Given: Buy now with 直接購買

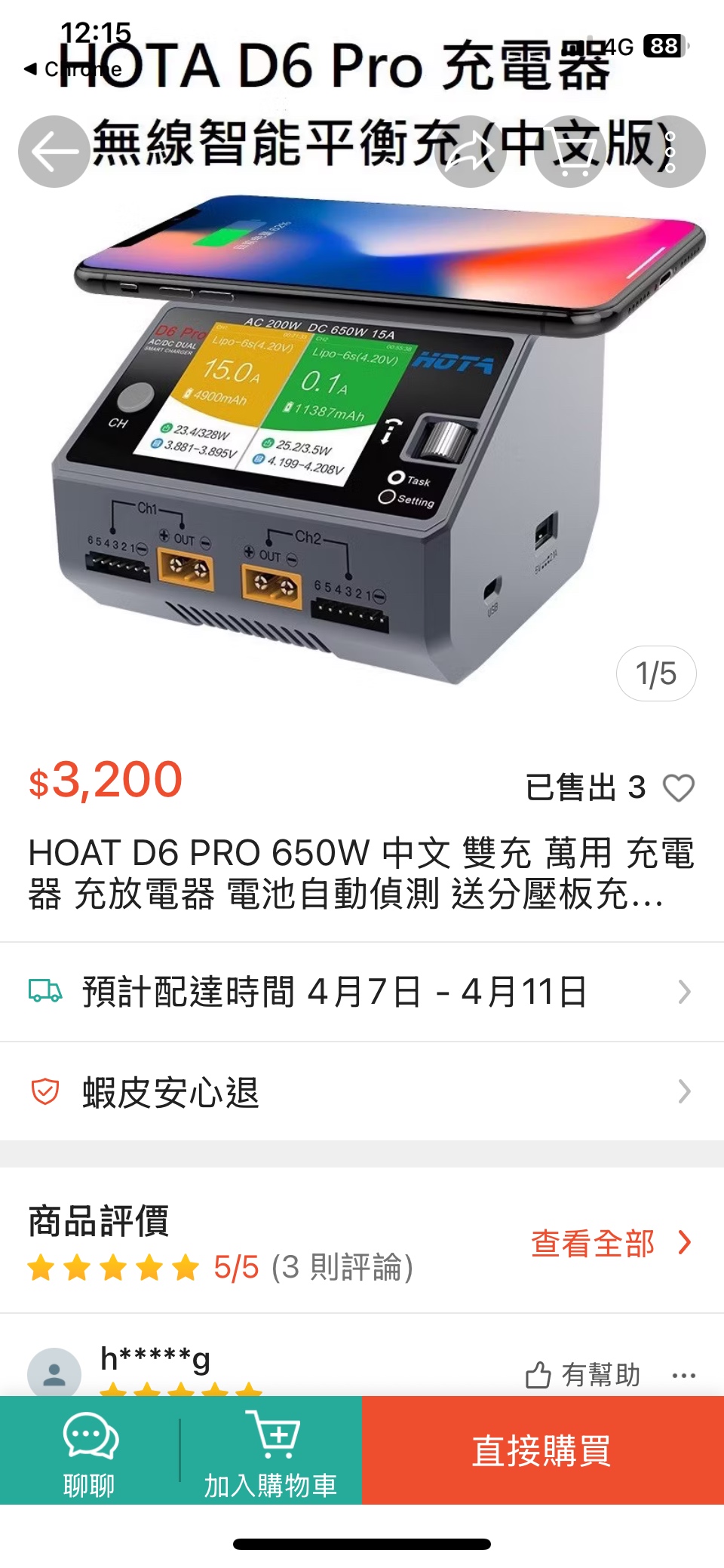Looking at the screenshot, I should [543, 1450].
